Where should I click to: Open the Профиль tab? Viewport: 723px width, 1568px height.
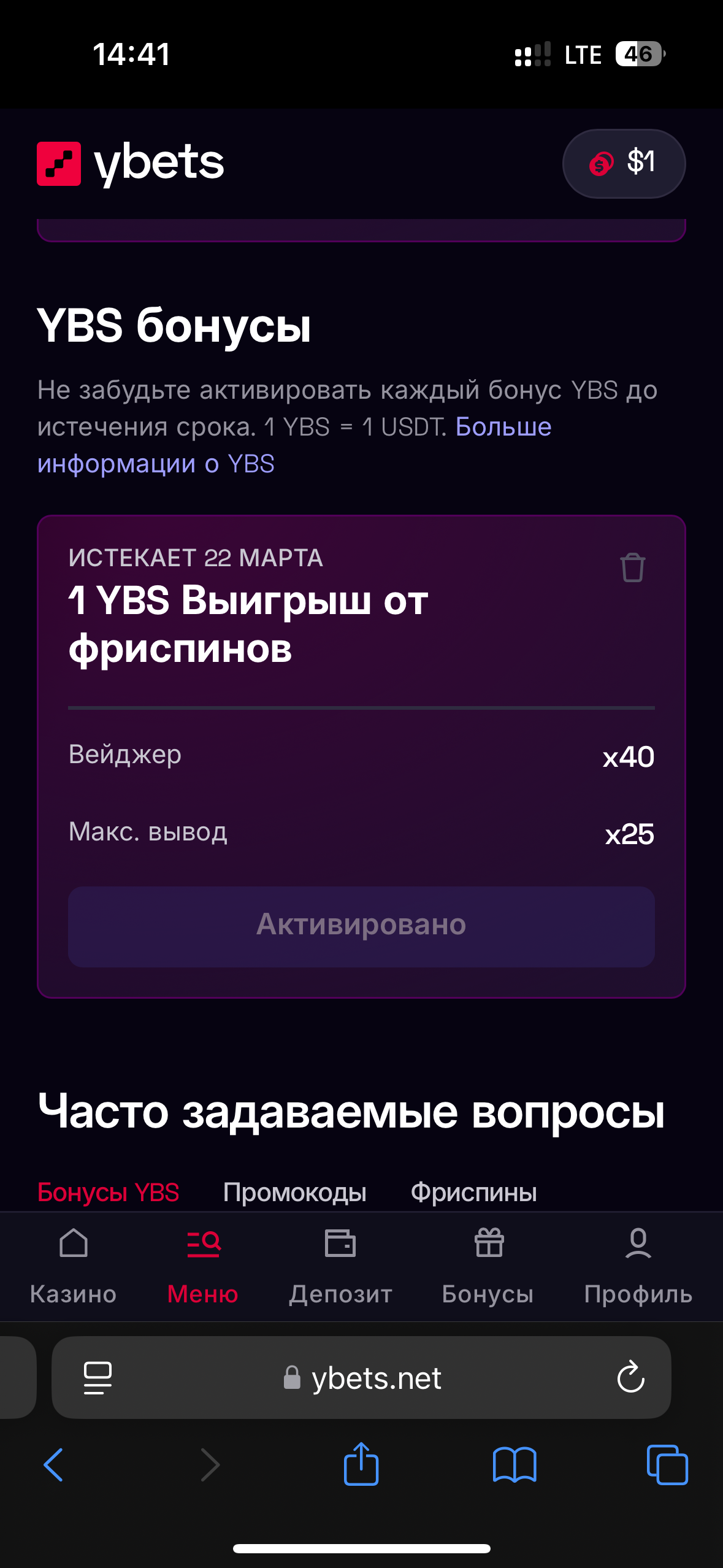tap(638, 1266)
